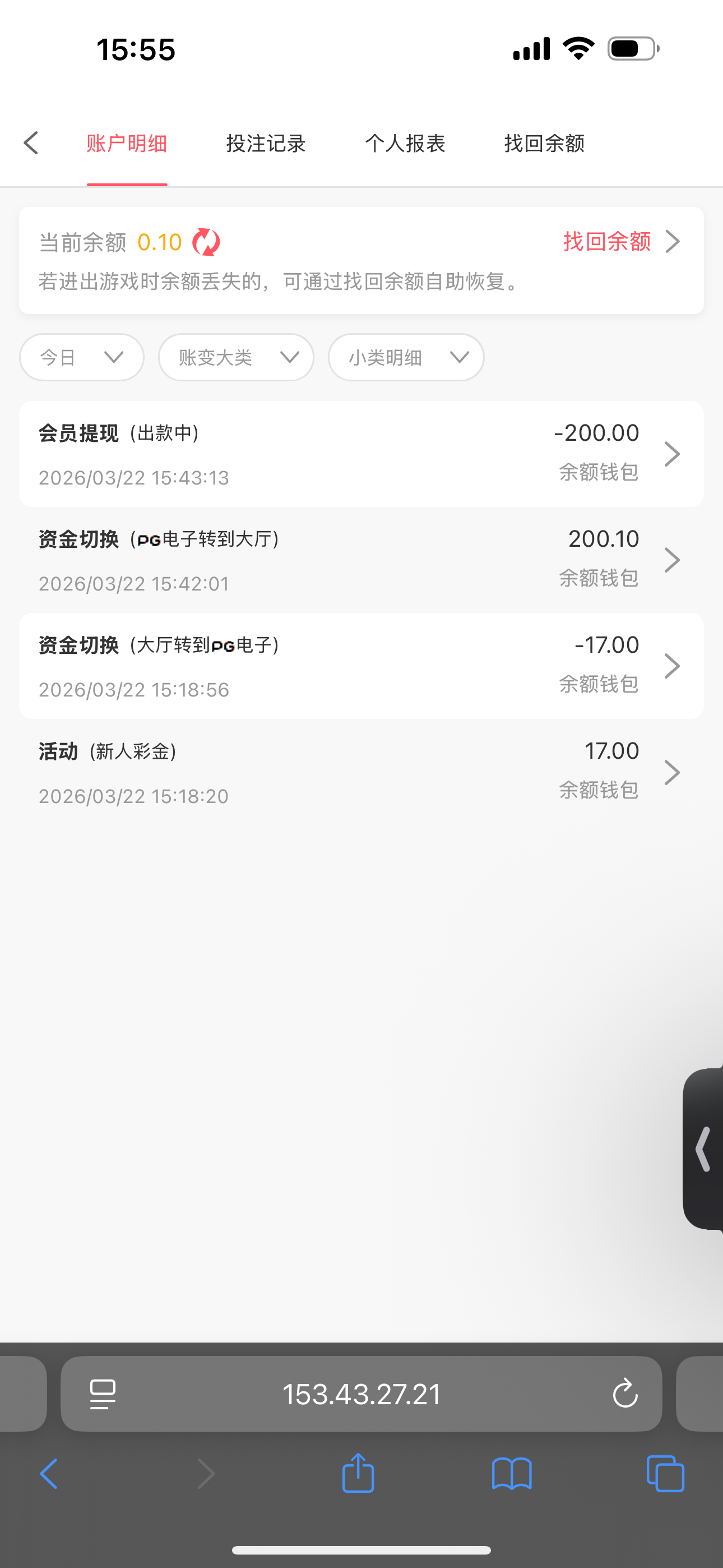
Task: Share this page from the browser toolbar
Action: click(x=358, y=1474)
